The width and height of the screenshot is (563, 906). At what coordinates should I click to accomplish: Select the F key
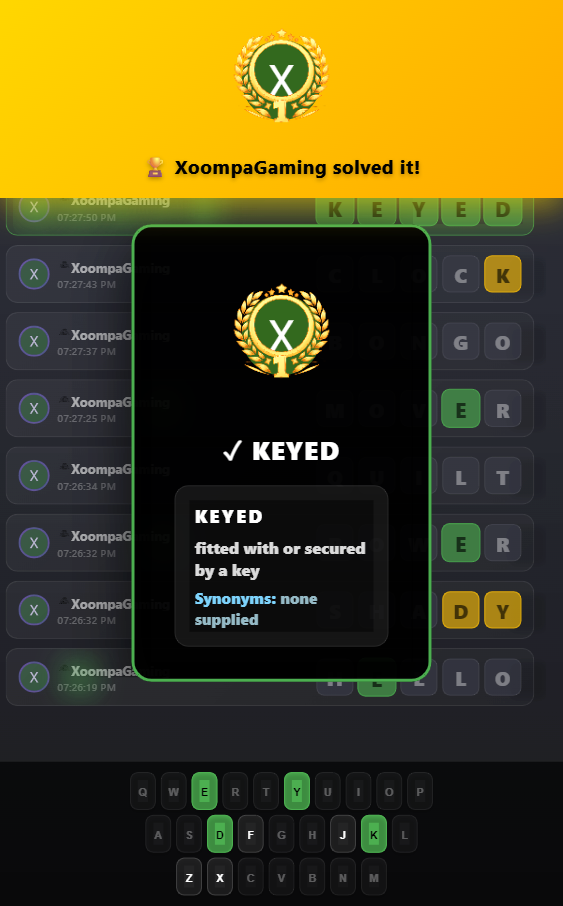pos(250,834)
